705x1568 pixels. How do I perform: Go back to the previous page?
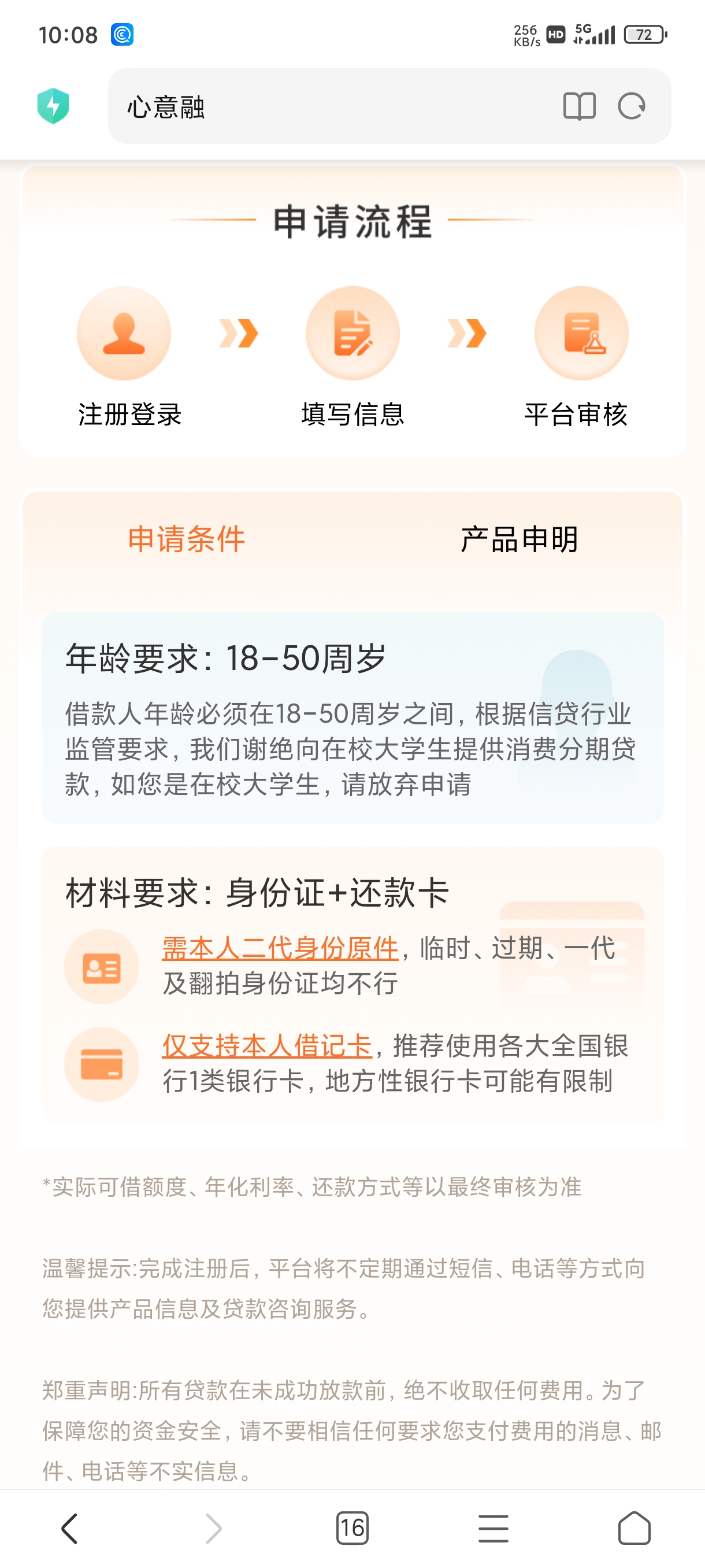70,1529
